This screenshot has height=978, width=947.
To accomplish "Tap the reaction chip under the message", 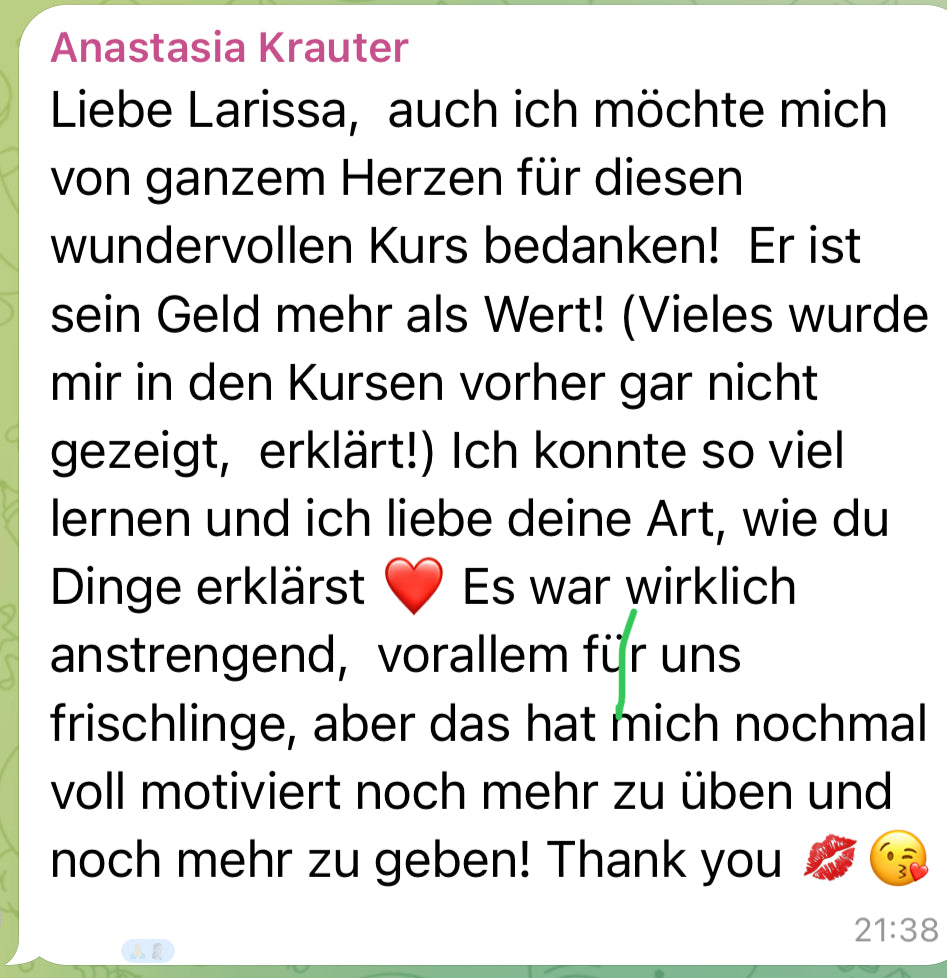I will [148, 949].
